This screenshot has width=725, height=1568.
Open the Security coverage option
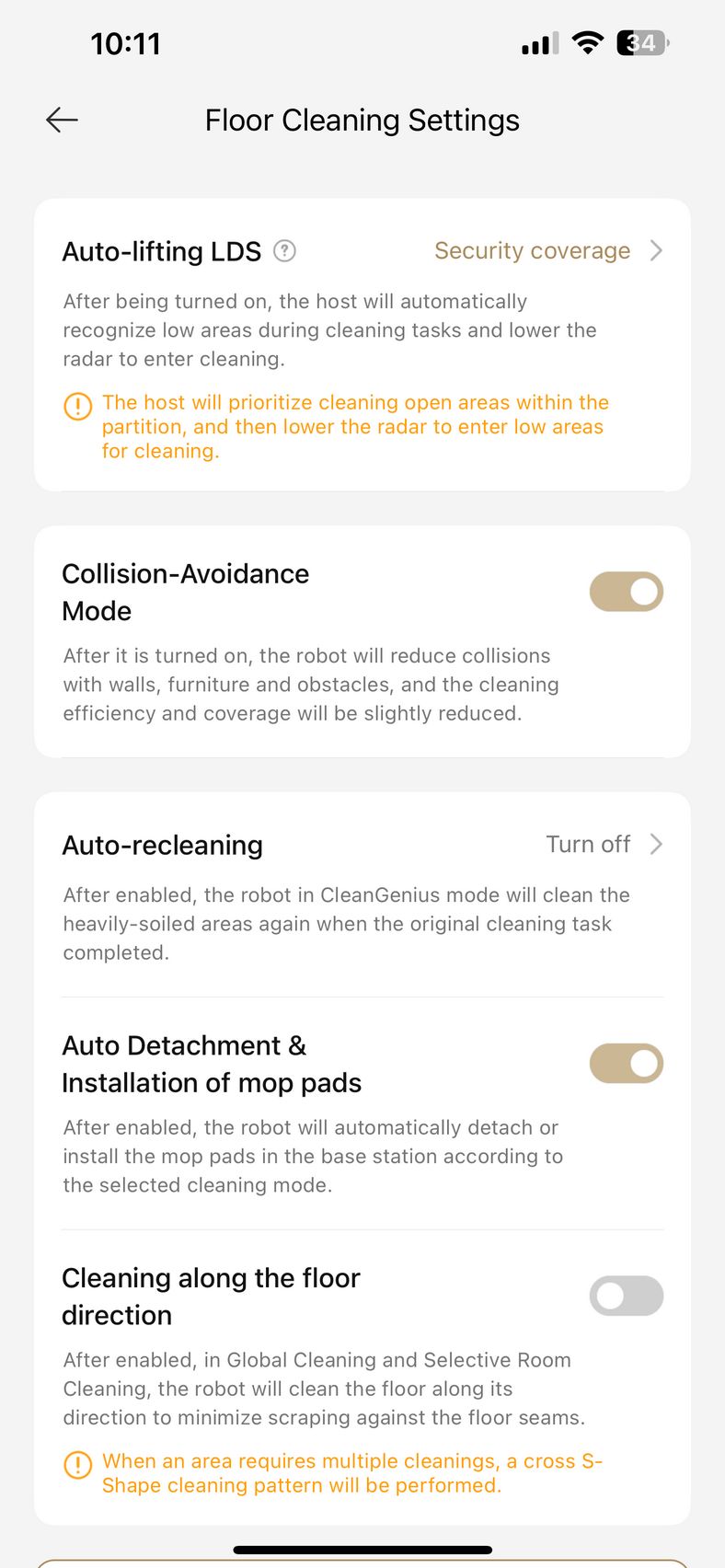coord(548,250)
